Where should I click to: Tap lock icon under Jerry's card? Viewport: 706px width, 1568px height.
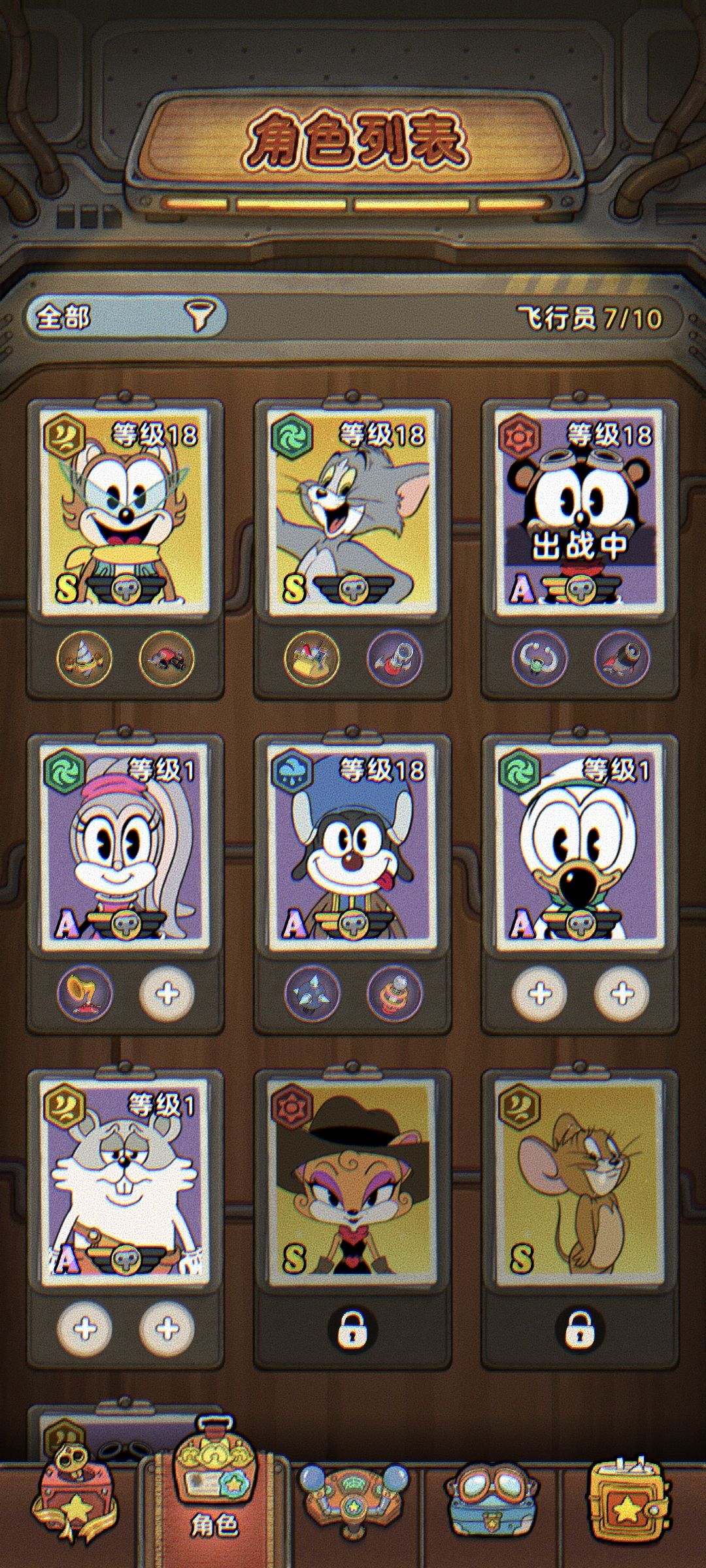(x=580, y=1329)
